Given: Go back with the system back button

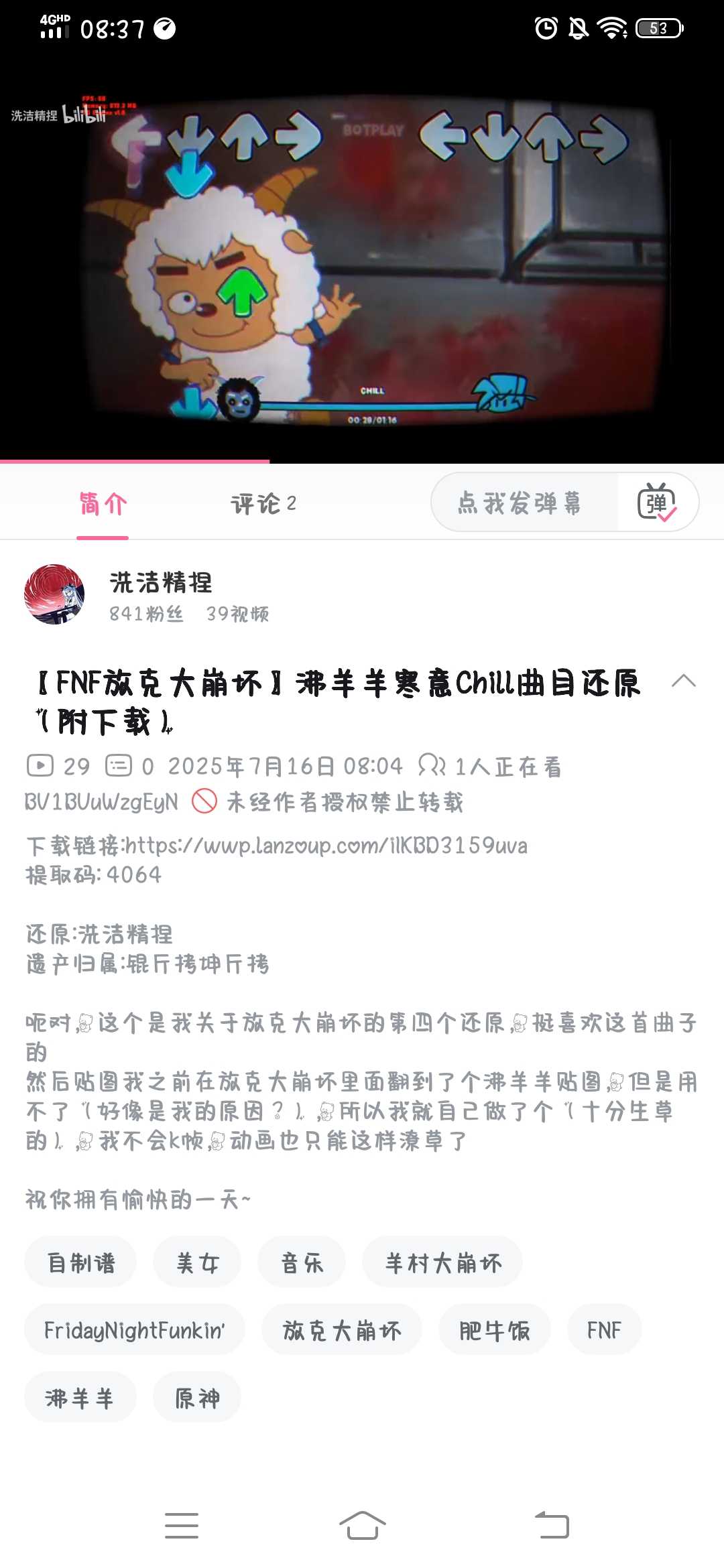Looking at the screenshot, I should [x=552, y=1526].
